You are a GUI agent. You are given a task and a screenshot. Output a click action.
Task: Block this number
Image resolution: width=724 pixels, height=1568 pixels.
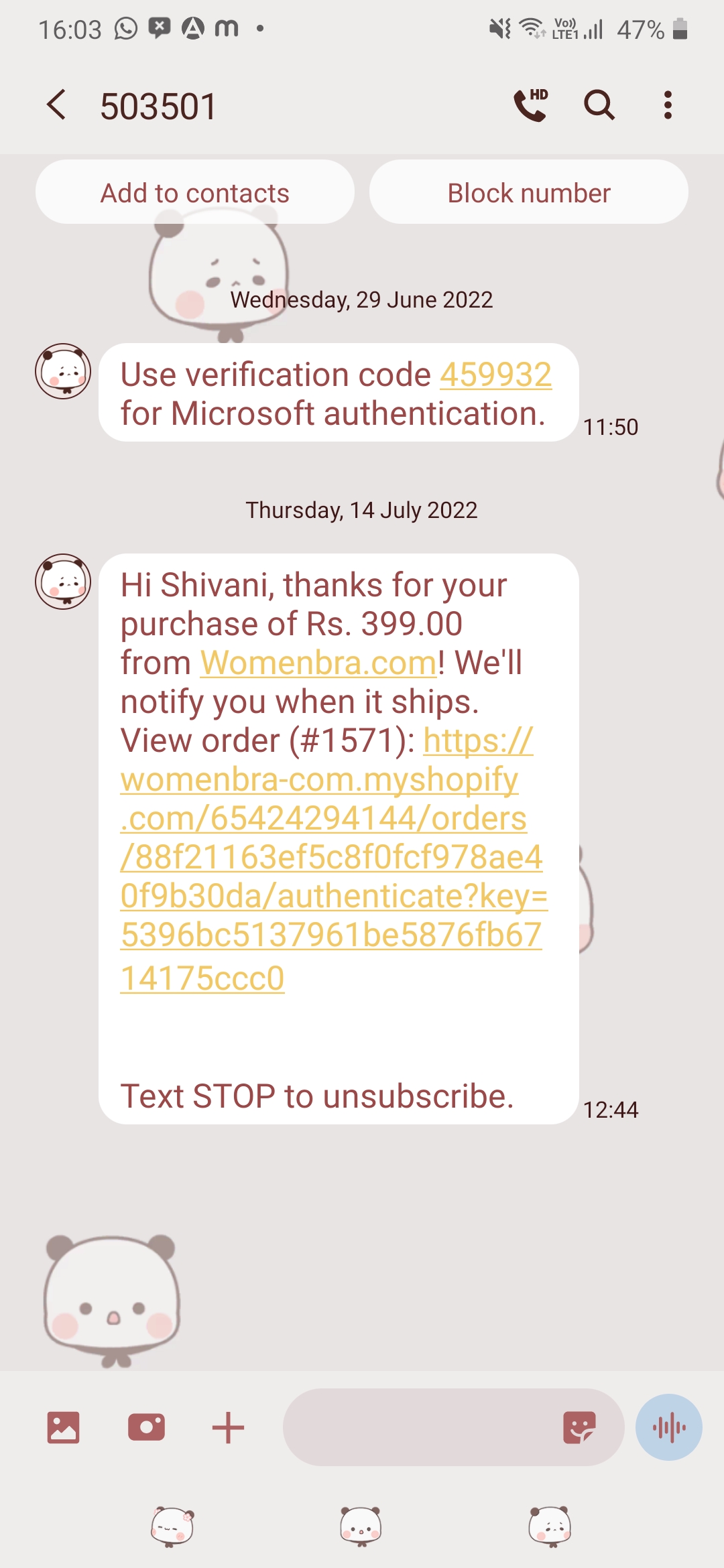(529, 192)
